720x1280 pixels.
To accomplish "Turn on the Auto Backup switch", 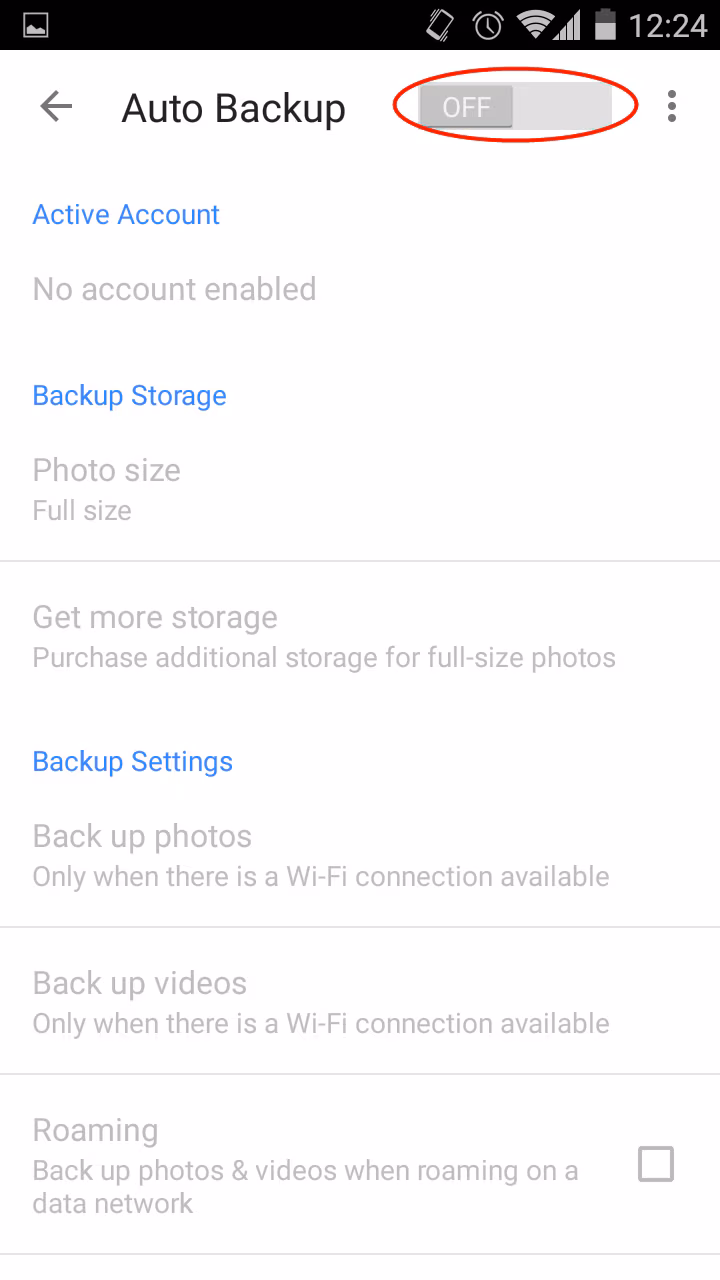I will (514, 106).
